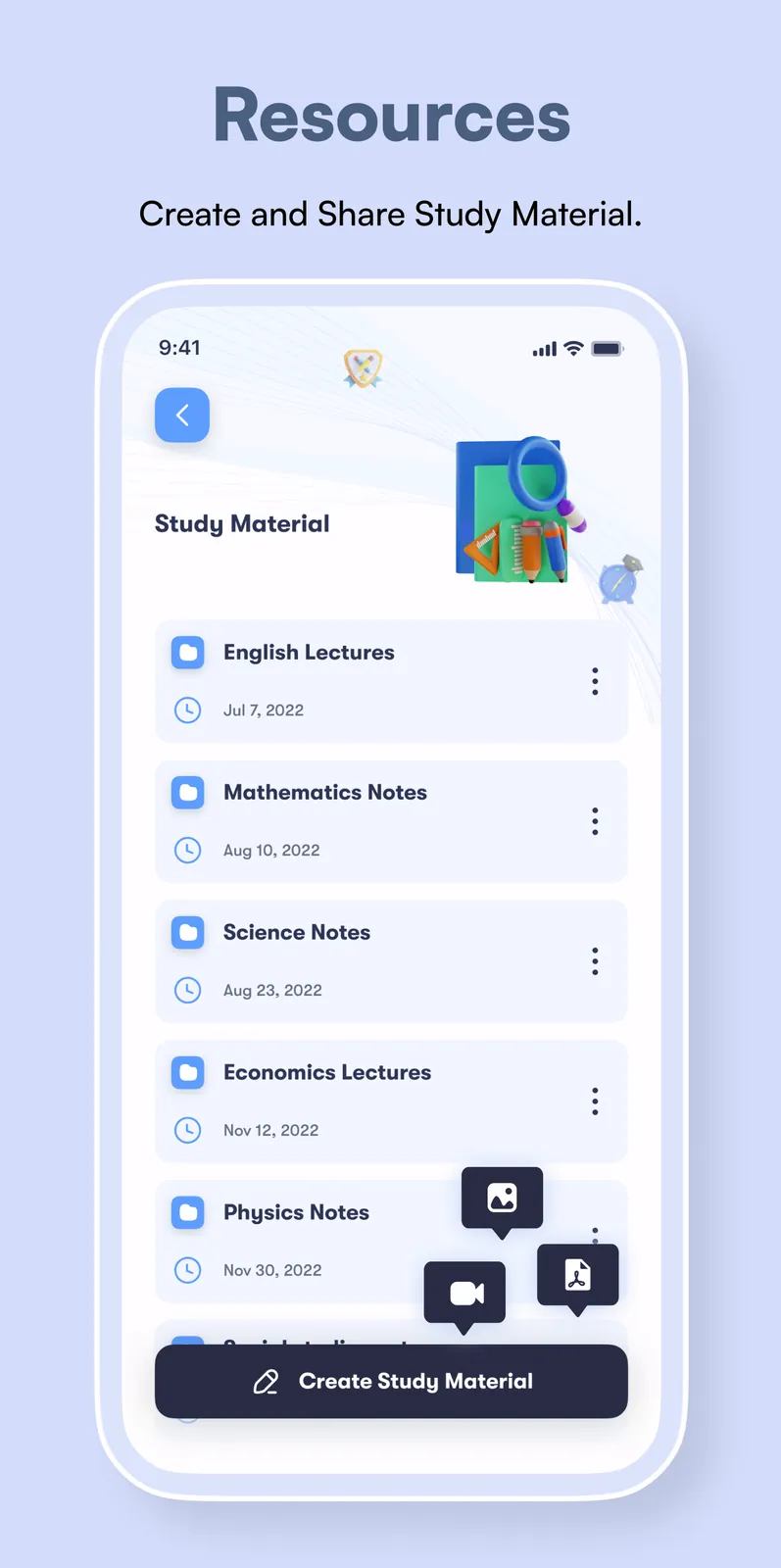
Task: Tap the Create Study Material button
Action: (x=390, y=1381)
